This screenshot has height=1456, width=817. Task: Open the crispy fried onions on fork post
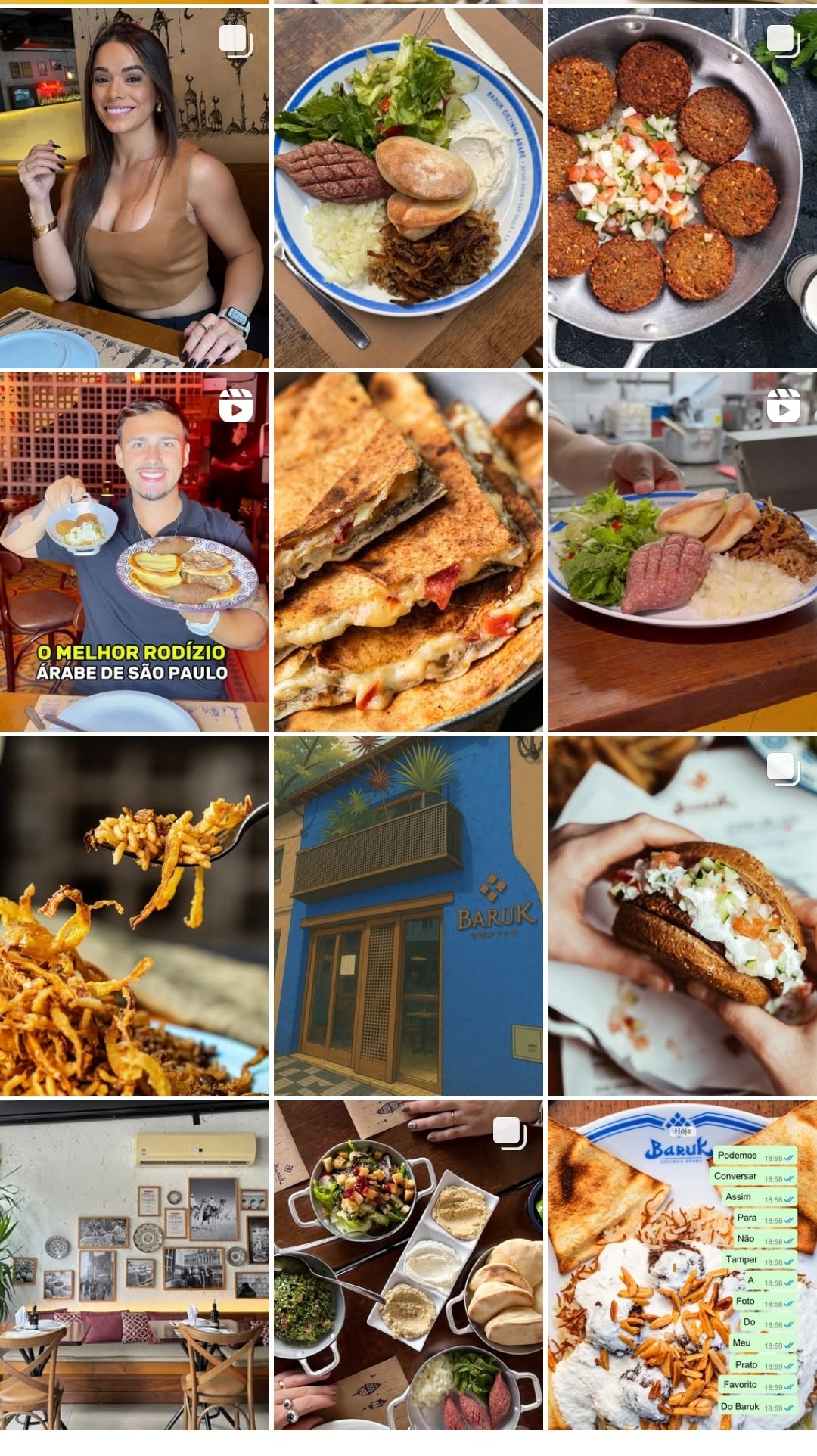tap(134, 916)
